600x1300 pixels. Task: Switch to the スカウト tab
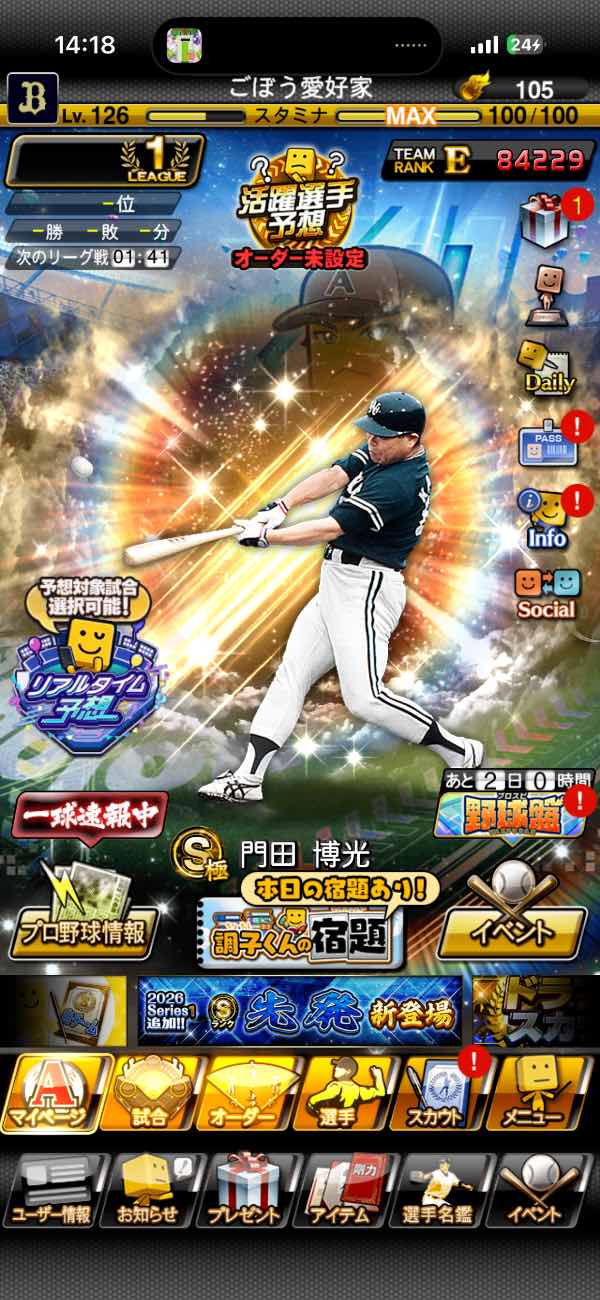click(x=436, y=1094)
